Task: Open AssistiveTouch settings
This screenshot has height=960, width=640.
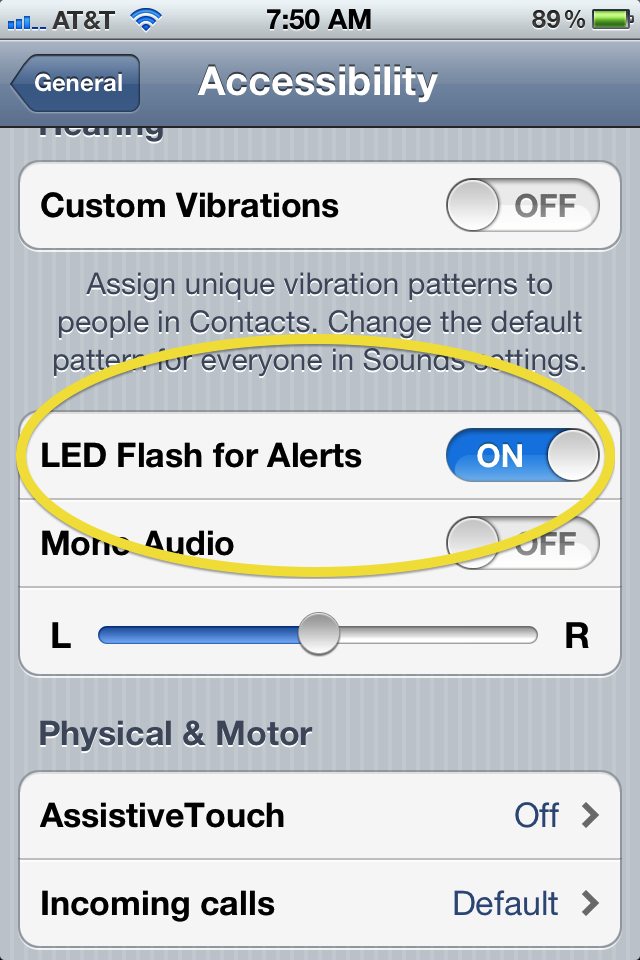Action: [319, 815]
